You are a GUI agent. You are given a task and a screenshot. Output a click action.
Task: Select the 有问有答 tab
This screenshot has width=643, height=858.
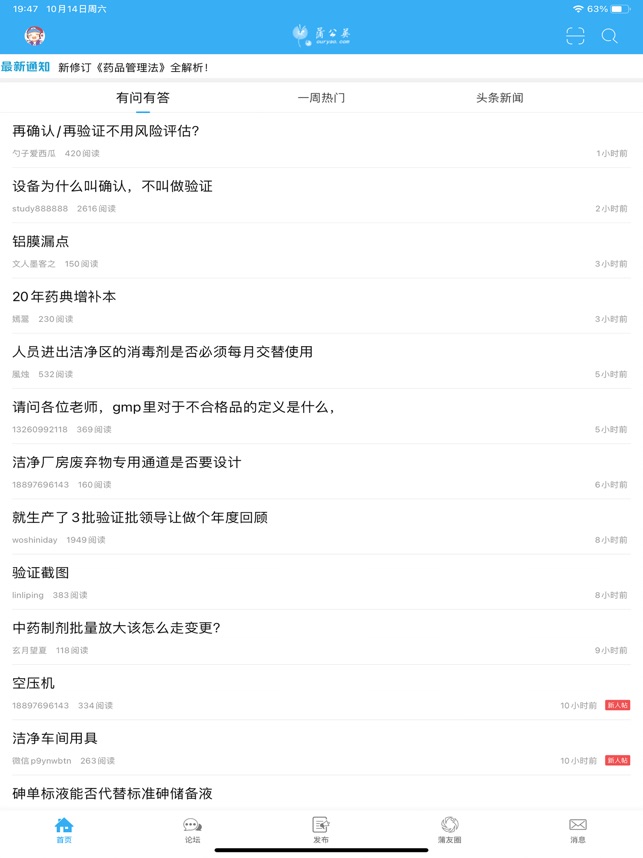143,98
